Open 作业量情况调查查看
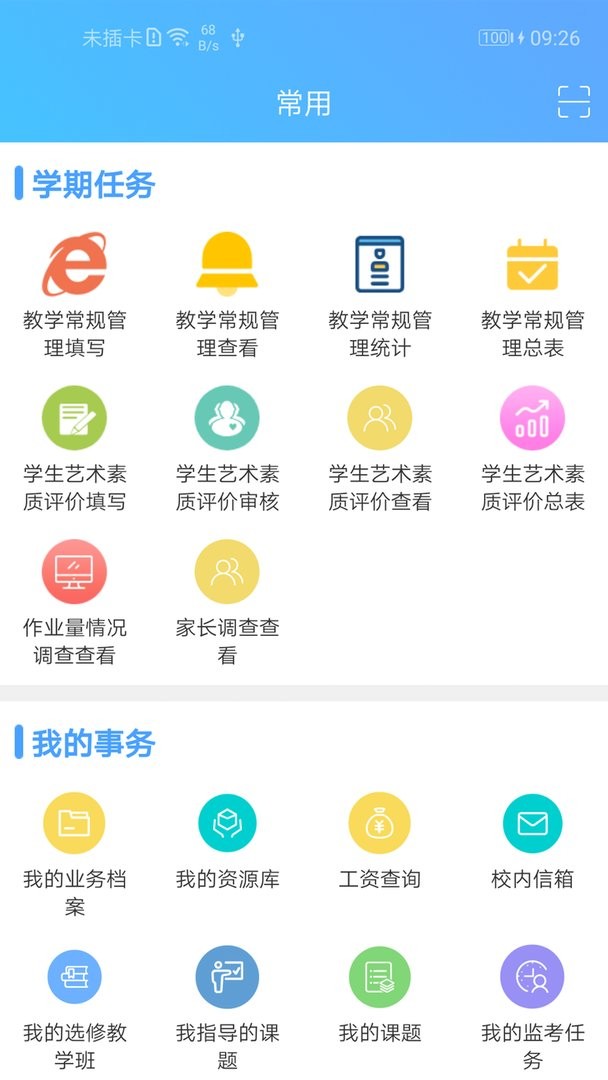 coord(75,572)
